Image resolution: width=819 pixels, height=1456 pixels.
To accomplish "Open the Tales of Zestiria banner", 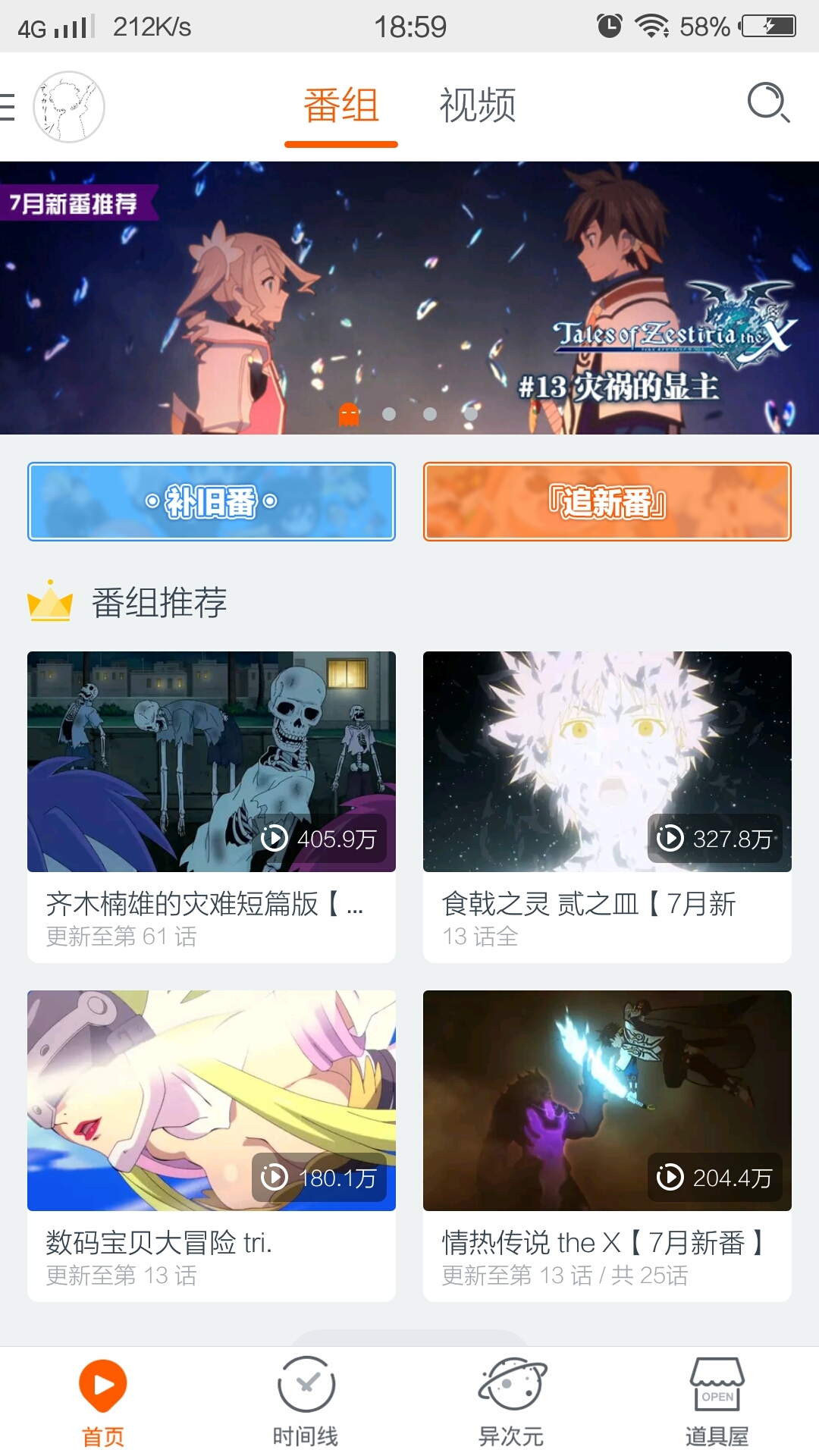I will coord(409,297).
